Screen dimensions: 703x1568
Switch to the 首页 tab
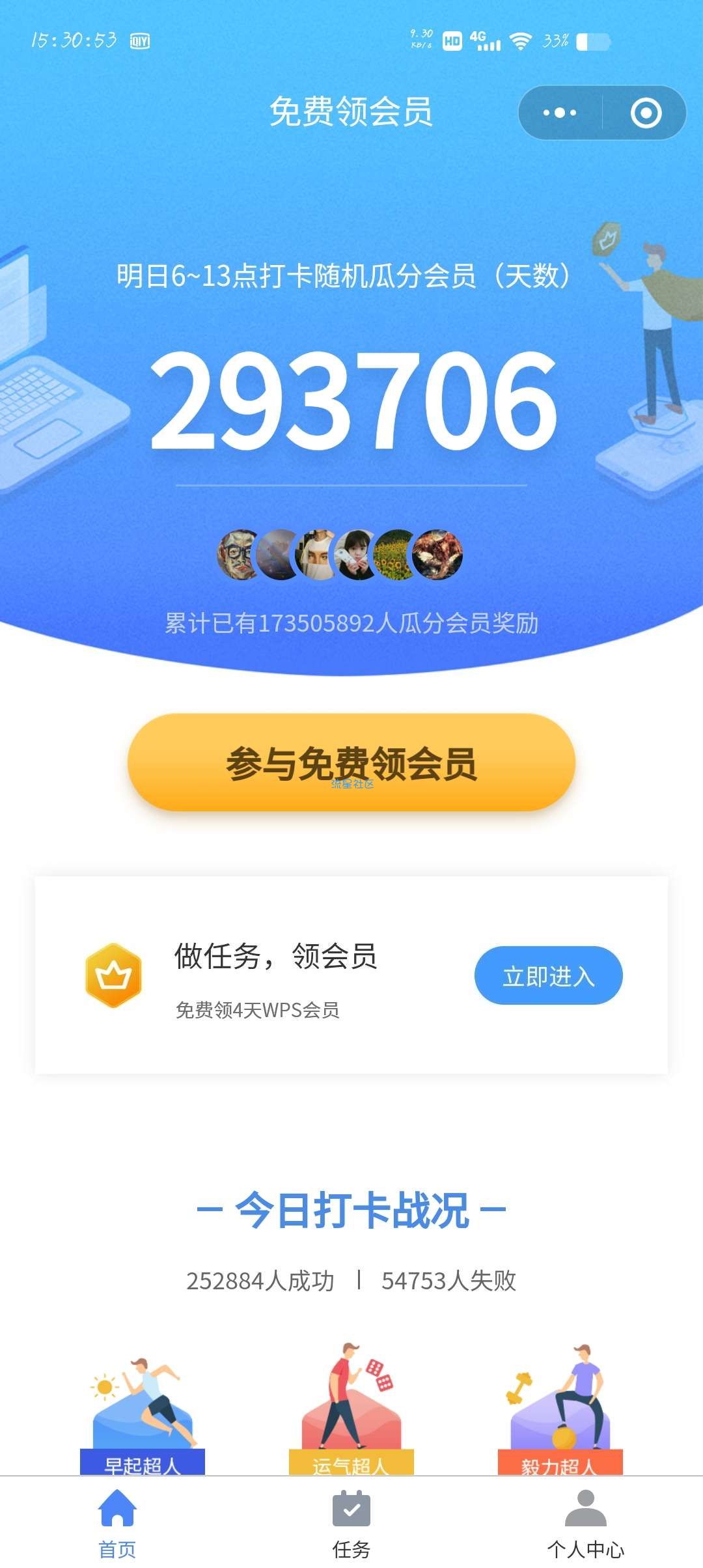tap(117, 1522)
